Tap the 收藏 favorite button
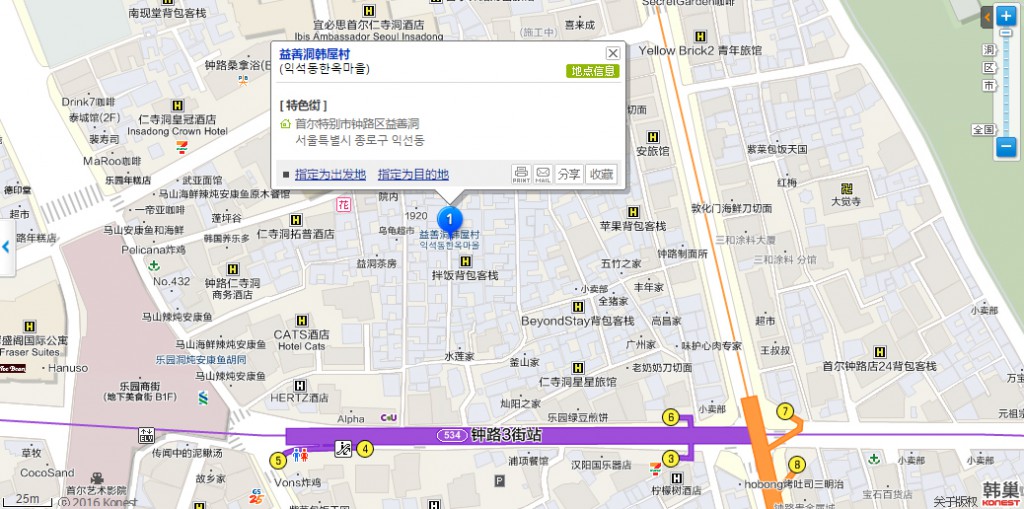 click(x=601, y=174)
